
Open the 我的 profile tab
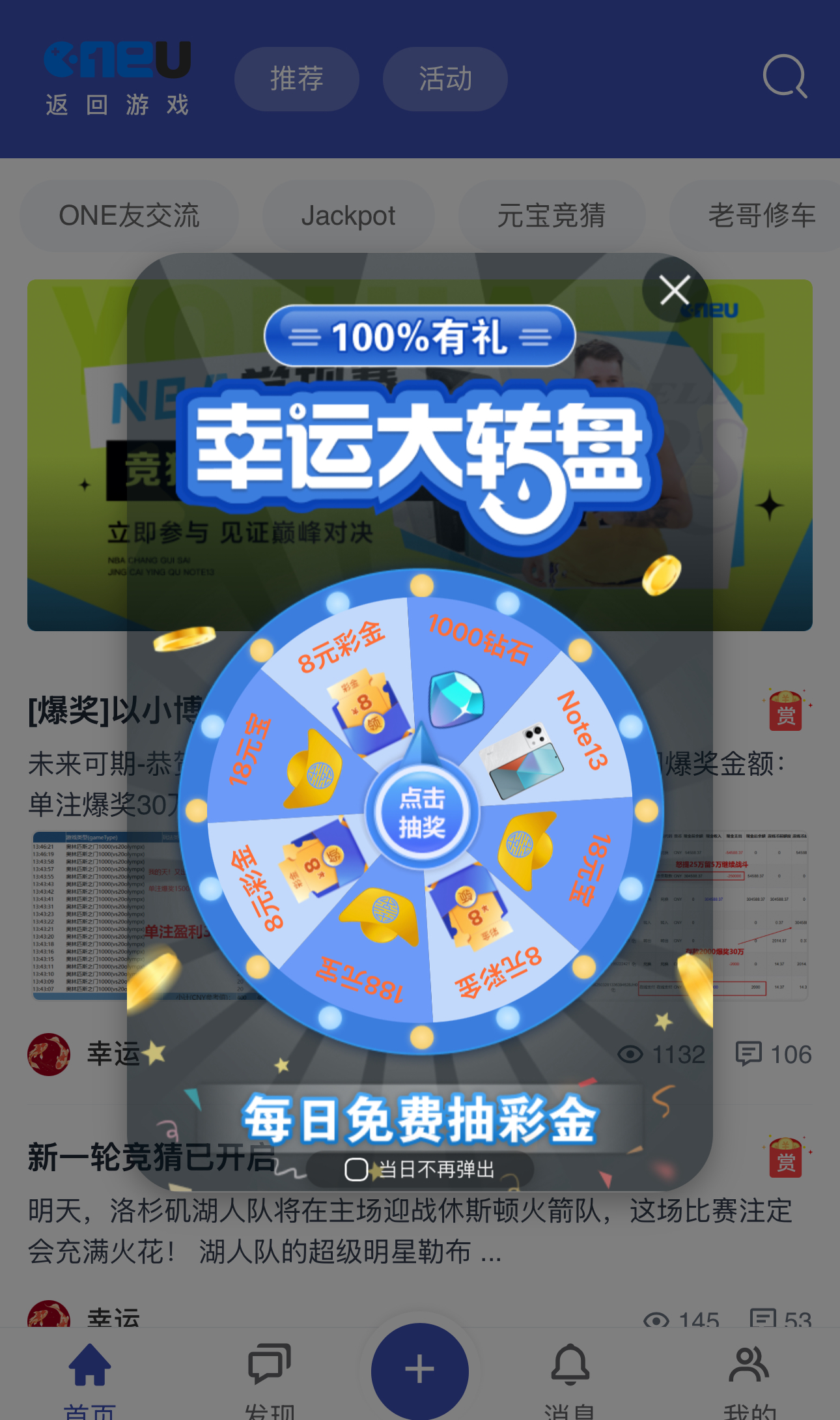coord(749,1374)
